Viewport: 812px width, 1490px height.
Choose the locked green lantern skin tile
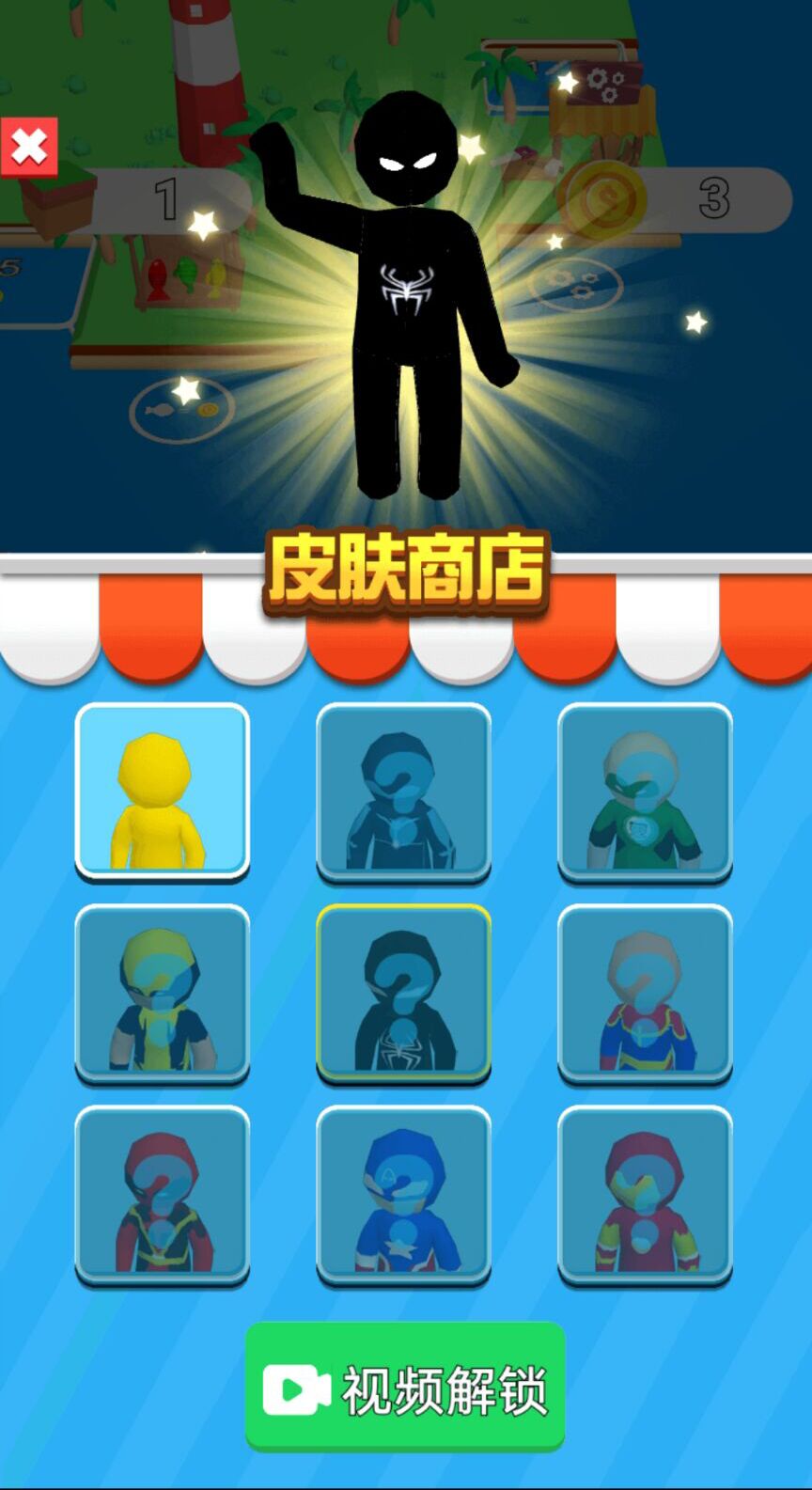[x=645, y=791]
